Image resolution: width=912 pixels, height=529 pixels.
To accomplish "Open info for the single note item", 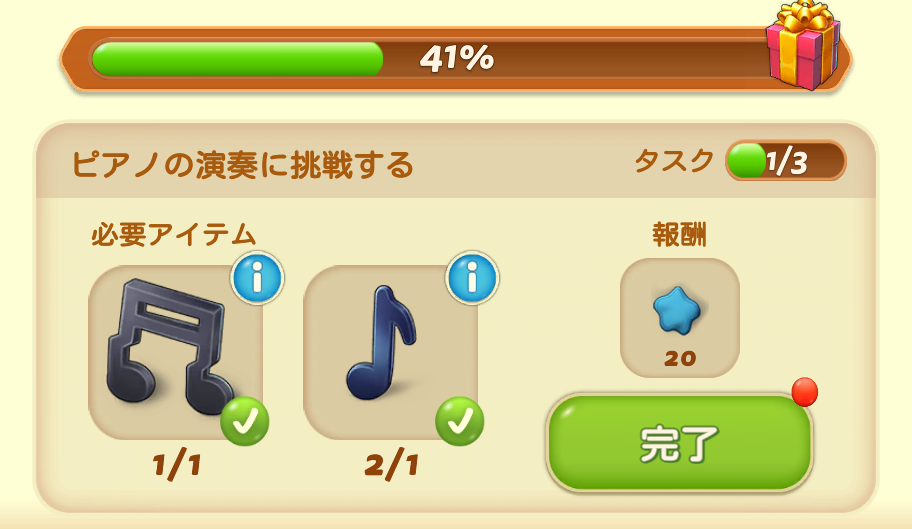I will (472, 279).
